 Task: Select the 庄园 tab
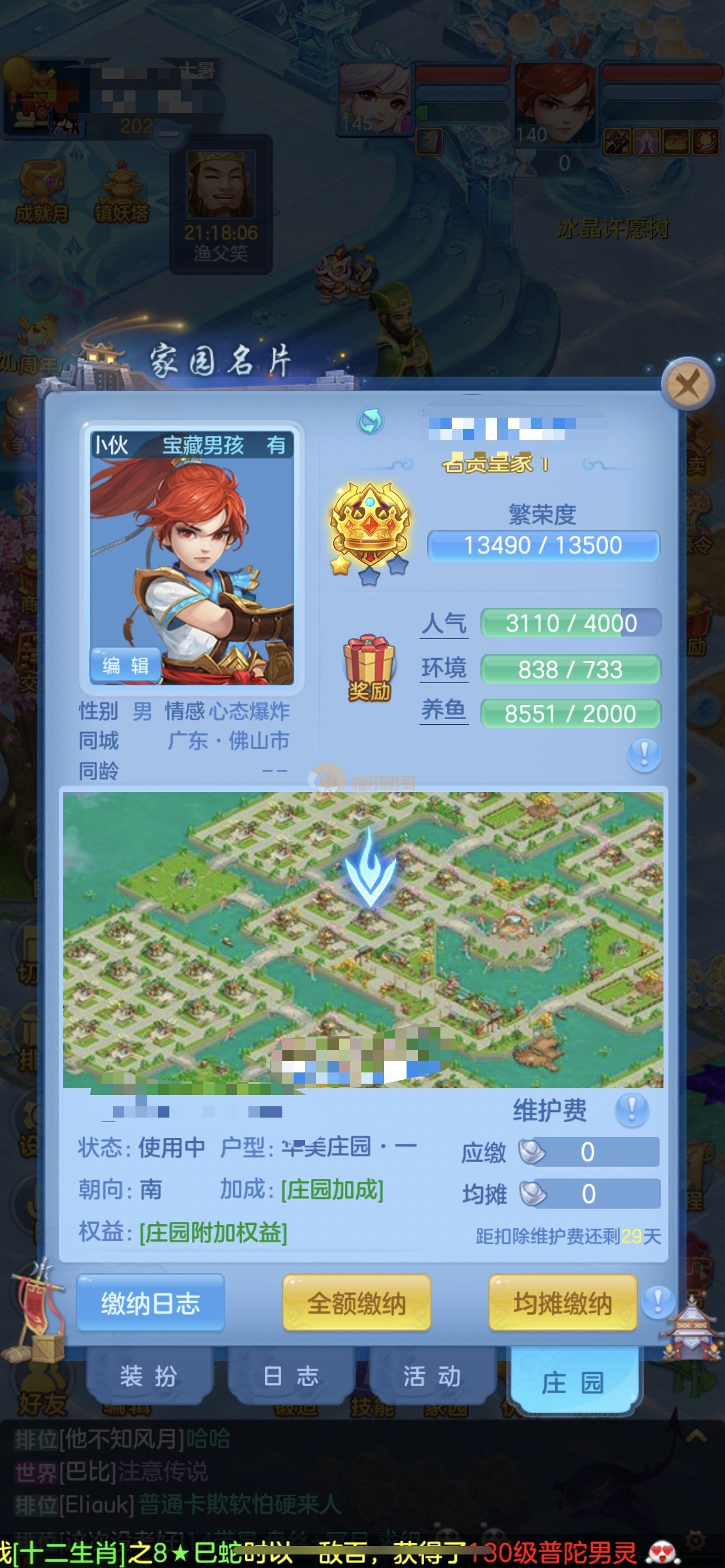[x=573, y=1382]
